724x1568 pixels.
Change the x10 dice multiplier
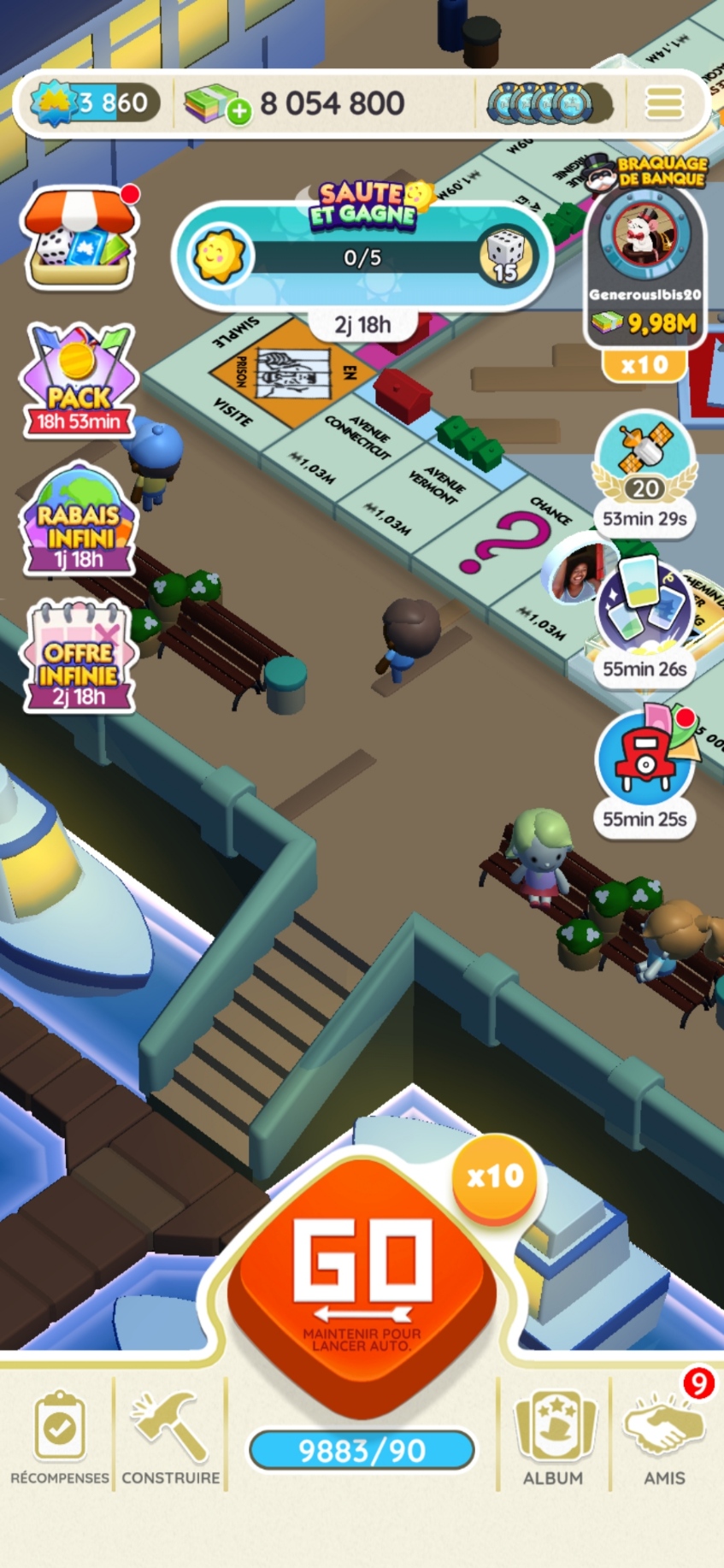point(496,1177)
